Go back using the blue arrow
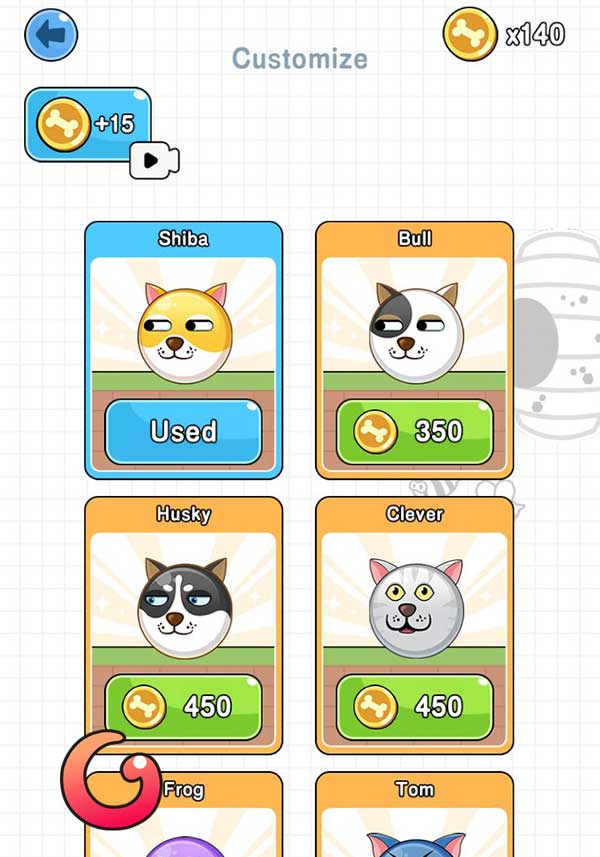 (x=51, y=35)
